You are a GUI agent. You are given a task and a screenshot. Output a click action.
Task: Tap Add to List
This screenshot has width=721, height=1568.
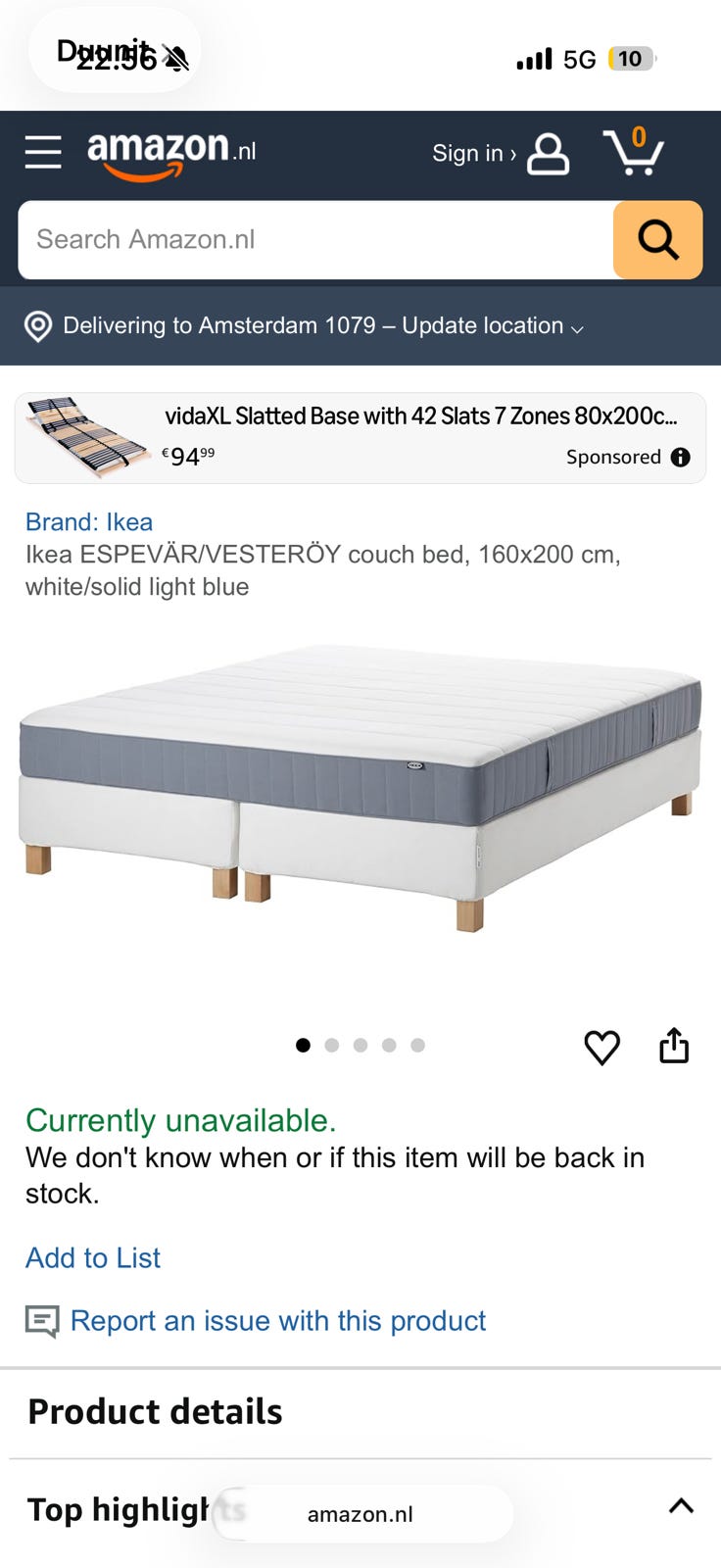pyautogui.click(x=93, y=1258)
